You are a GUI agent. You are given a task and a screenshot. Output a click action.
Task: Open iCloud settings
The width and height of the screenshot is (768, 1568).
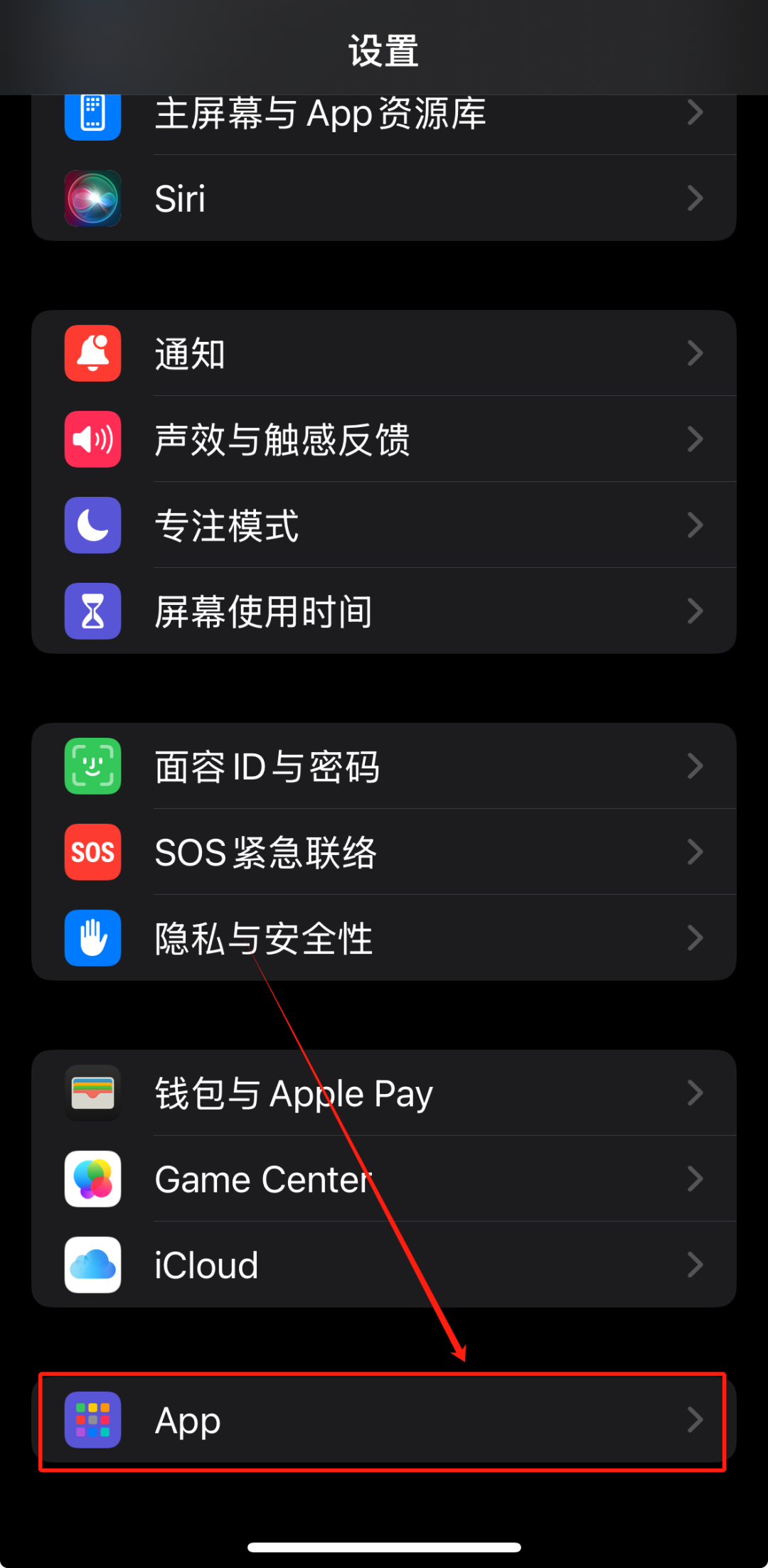click(x=384, y=1265)
